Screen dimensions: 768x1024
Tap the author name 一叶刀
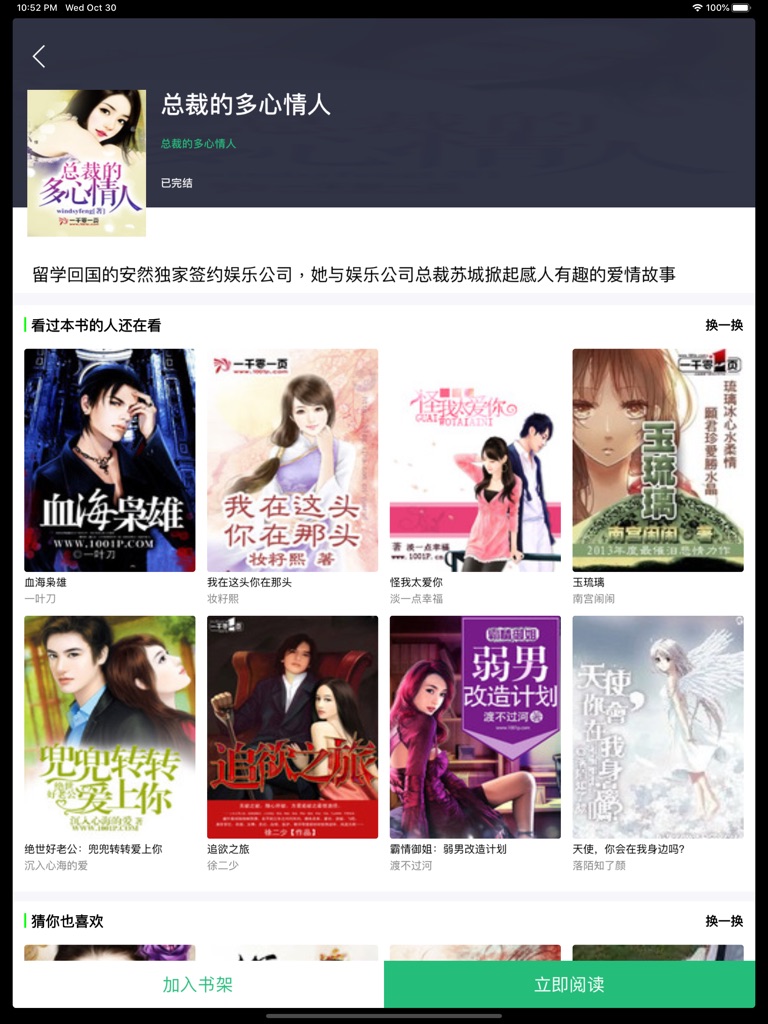[40, 600]
